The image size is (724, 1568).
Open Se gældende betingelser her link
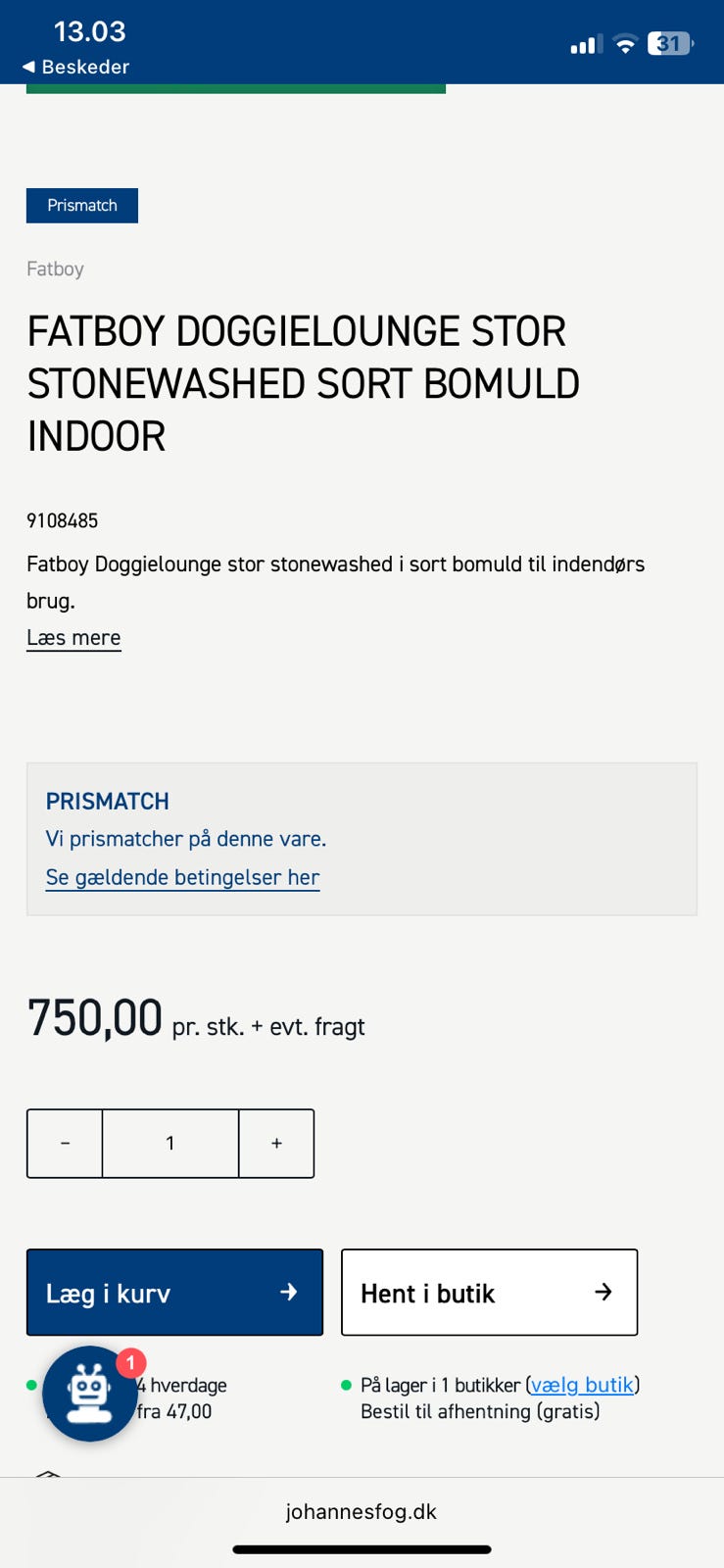[x=182, y=877]
